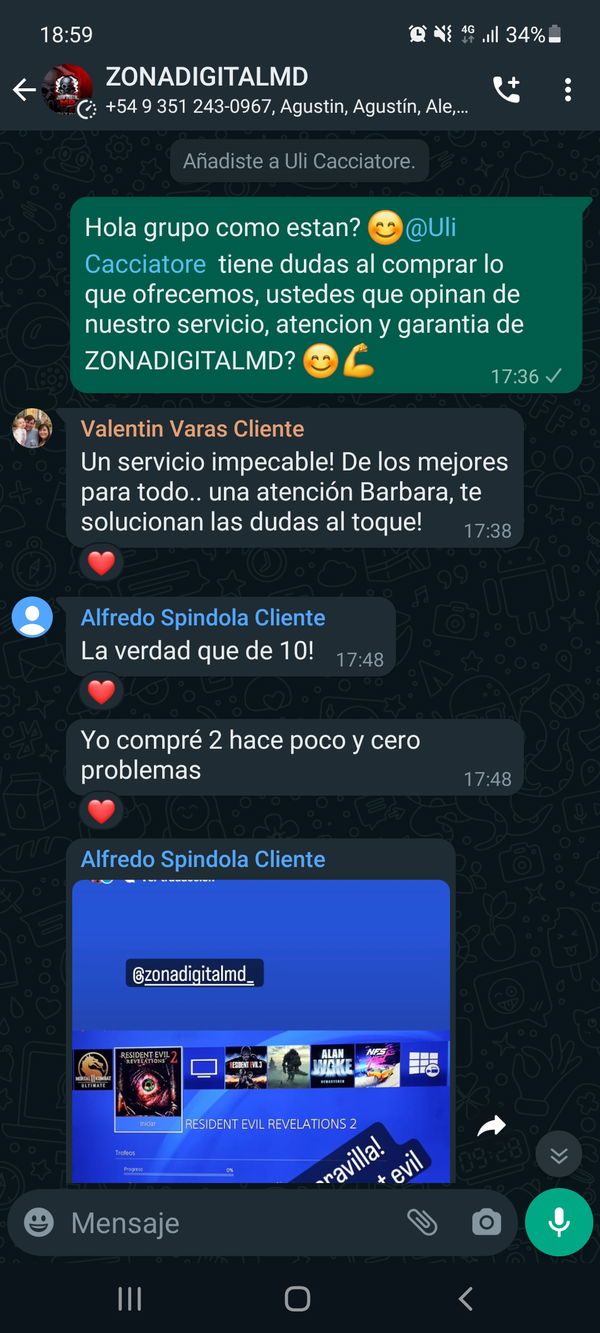
Task: Open the camera to send a photo
Action: (487, 1222)
